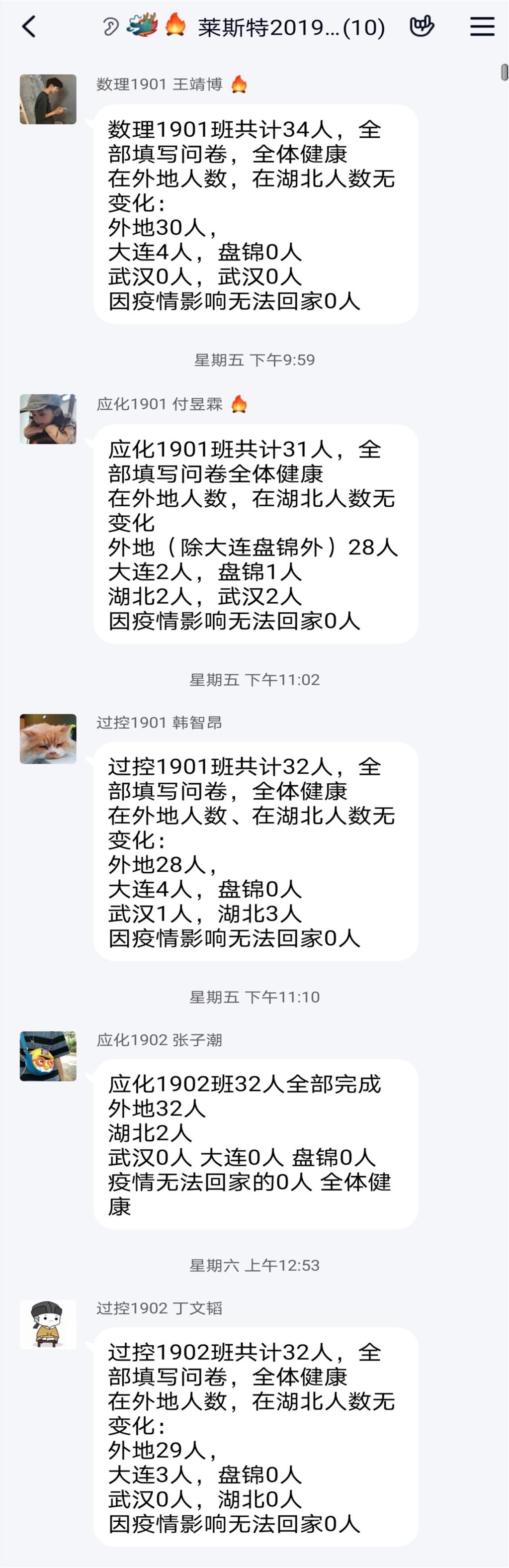View 韩智昂's cat avatar profile
This screenshot has width=509, height=1568.
(48, 738)
